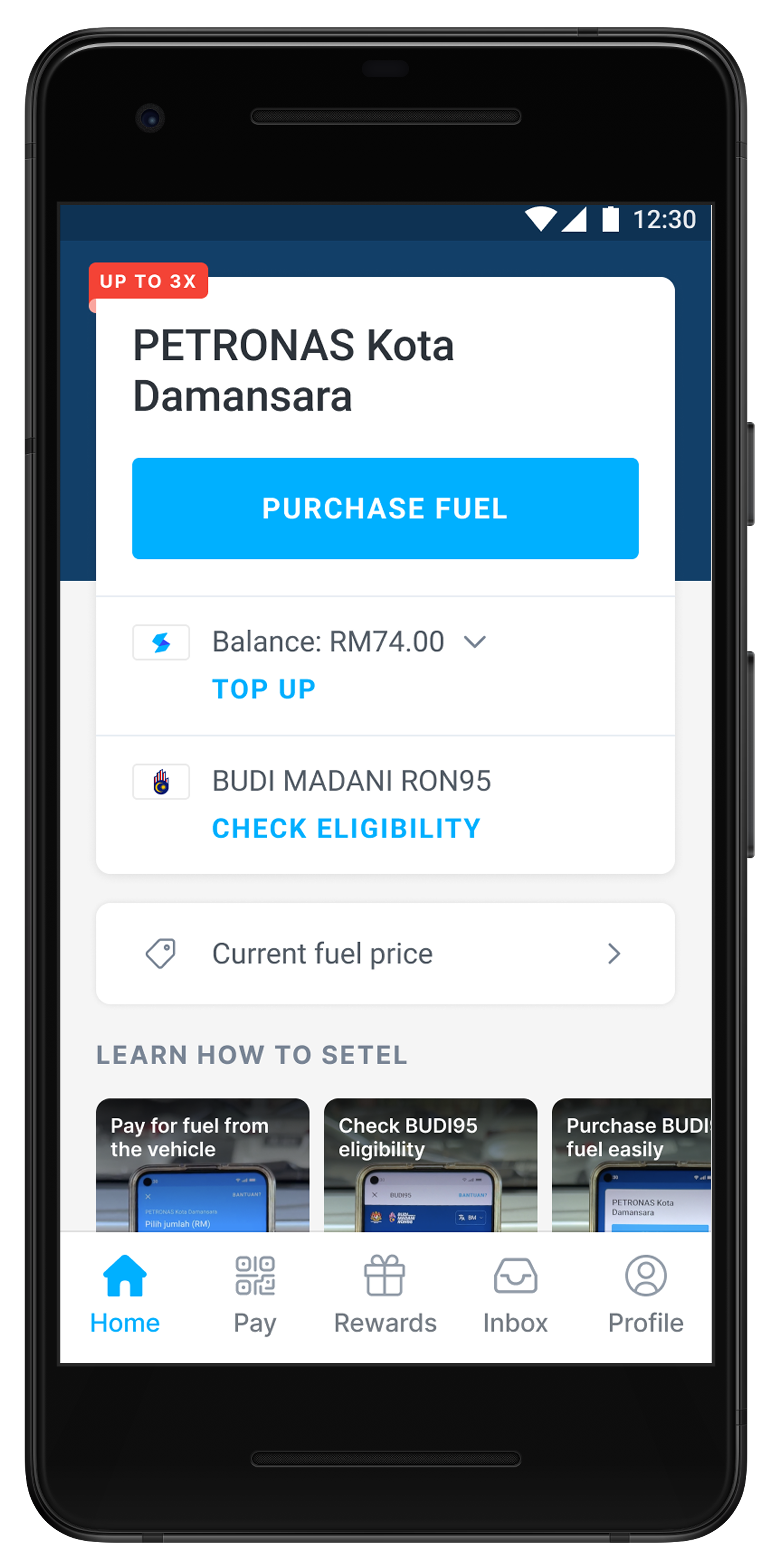Tap the PURCHASE FUEL button
772x1568 pixels.
pos(385,508)
